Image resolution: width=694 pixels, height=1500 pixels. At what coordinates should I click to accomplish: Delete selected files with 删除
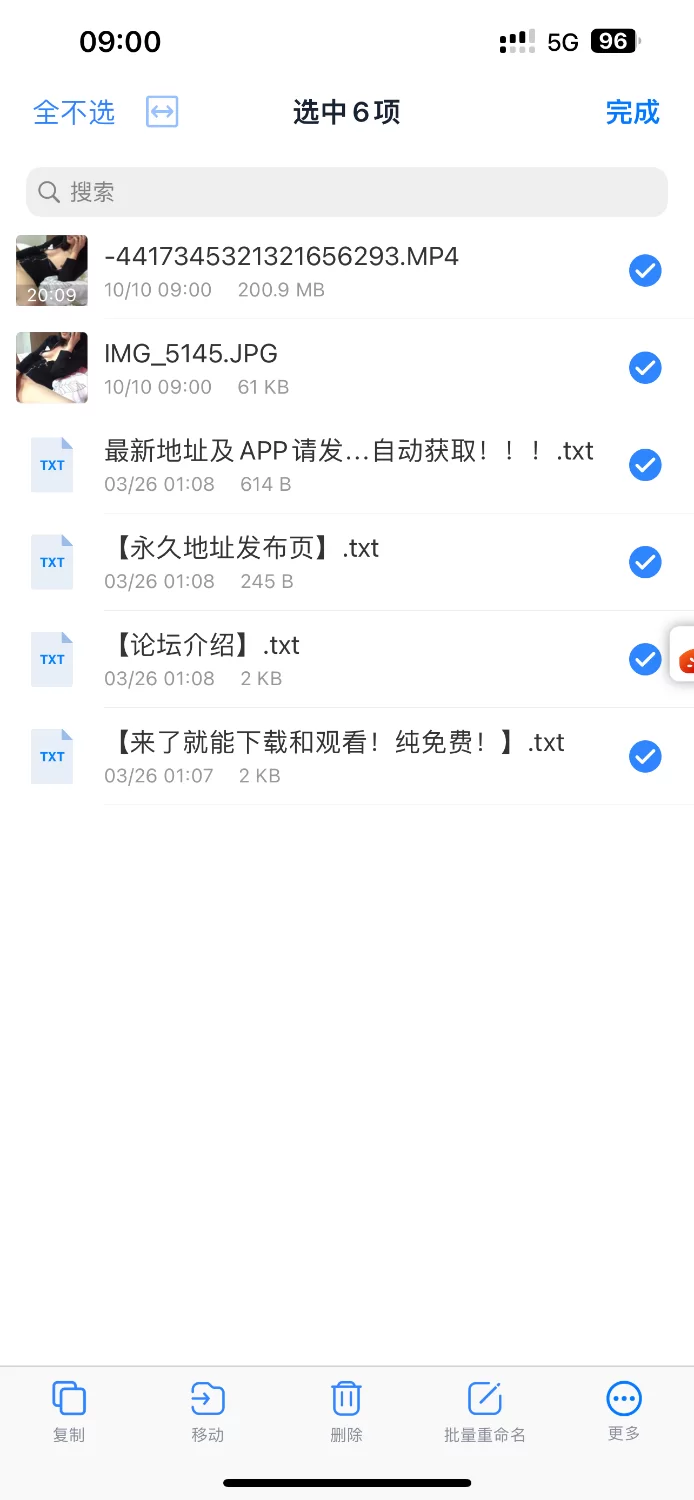point(346,1411)
